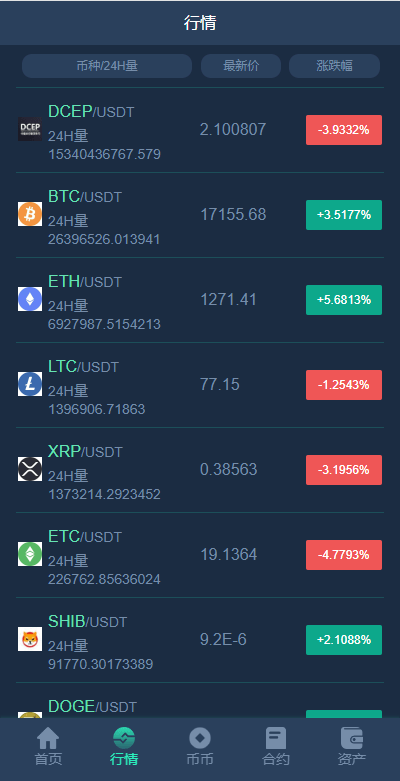The image size is (400, 781).
Task: Tap the ETC/USDT listing
Action: pos(200,555)
